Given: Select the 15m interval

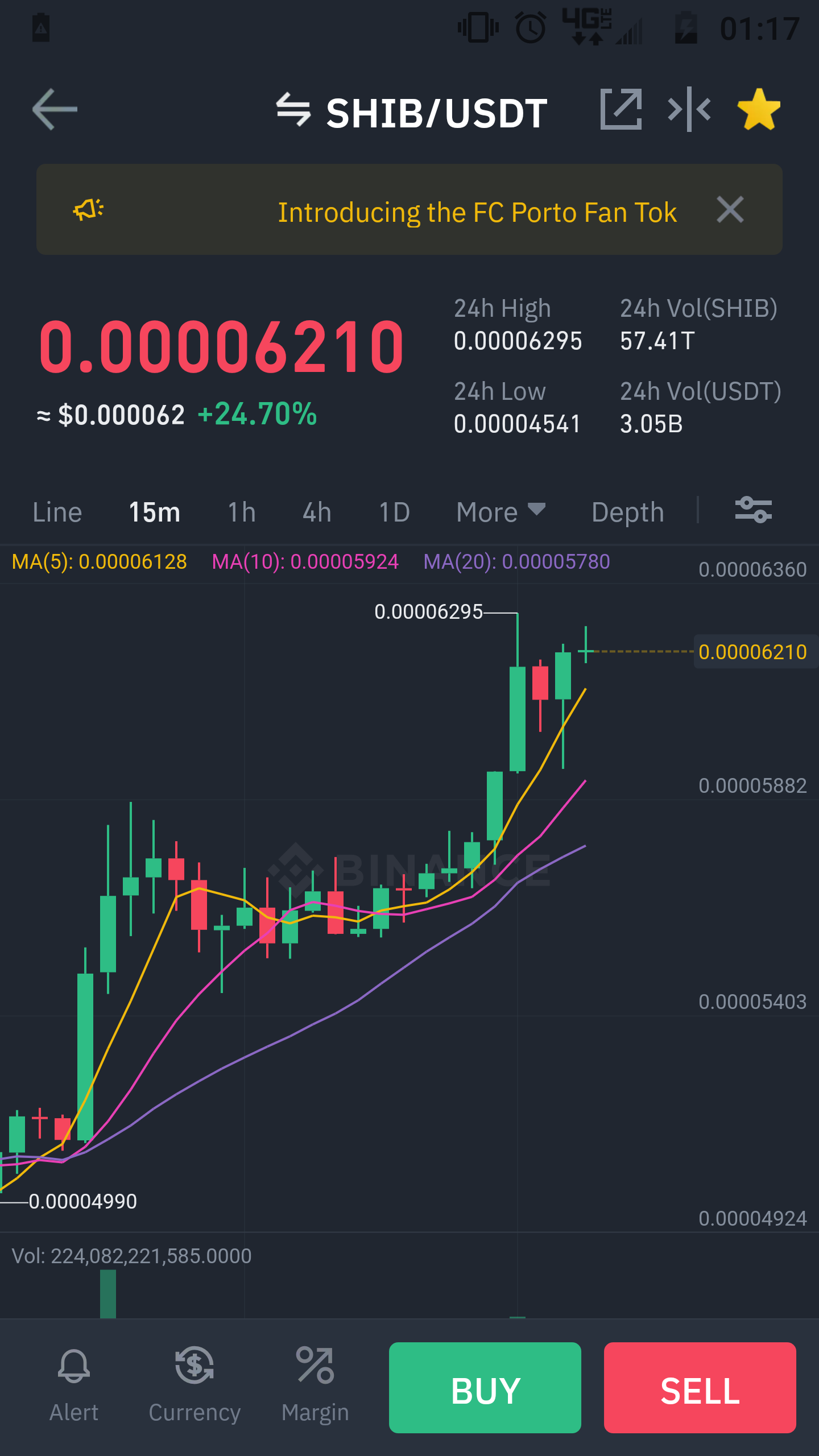Looking at the screenshot, I should 155,512.
